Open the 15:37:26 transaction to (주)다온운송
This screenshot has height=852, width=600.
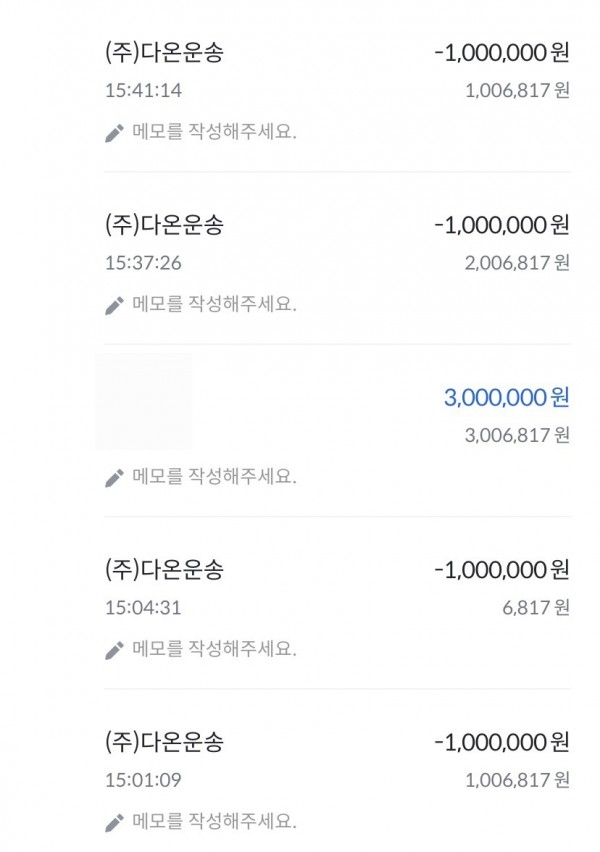[x=164, y=225]
